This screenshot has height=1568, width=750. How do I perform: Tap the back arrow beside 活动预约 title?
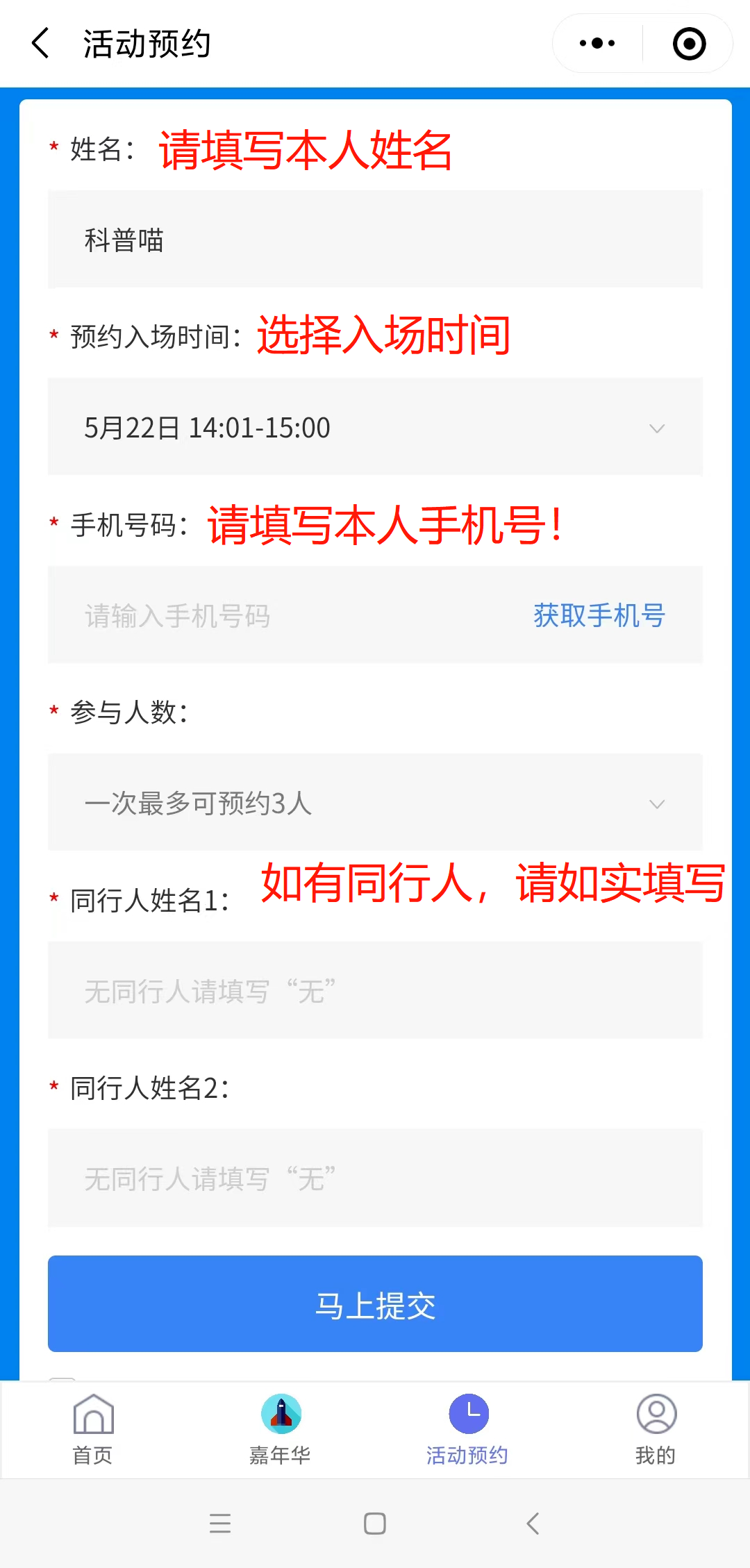[x=40, y=43]
